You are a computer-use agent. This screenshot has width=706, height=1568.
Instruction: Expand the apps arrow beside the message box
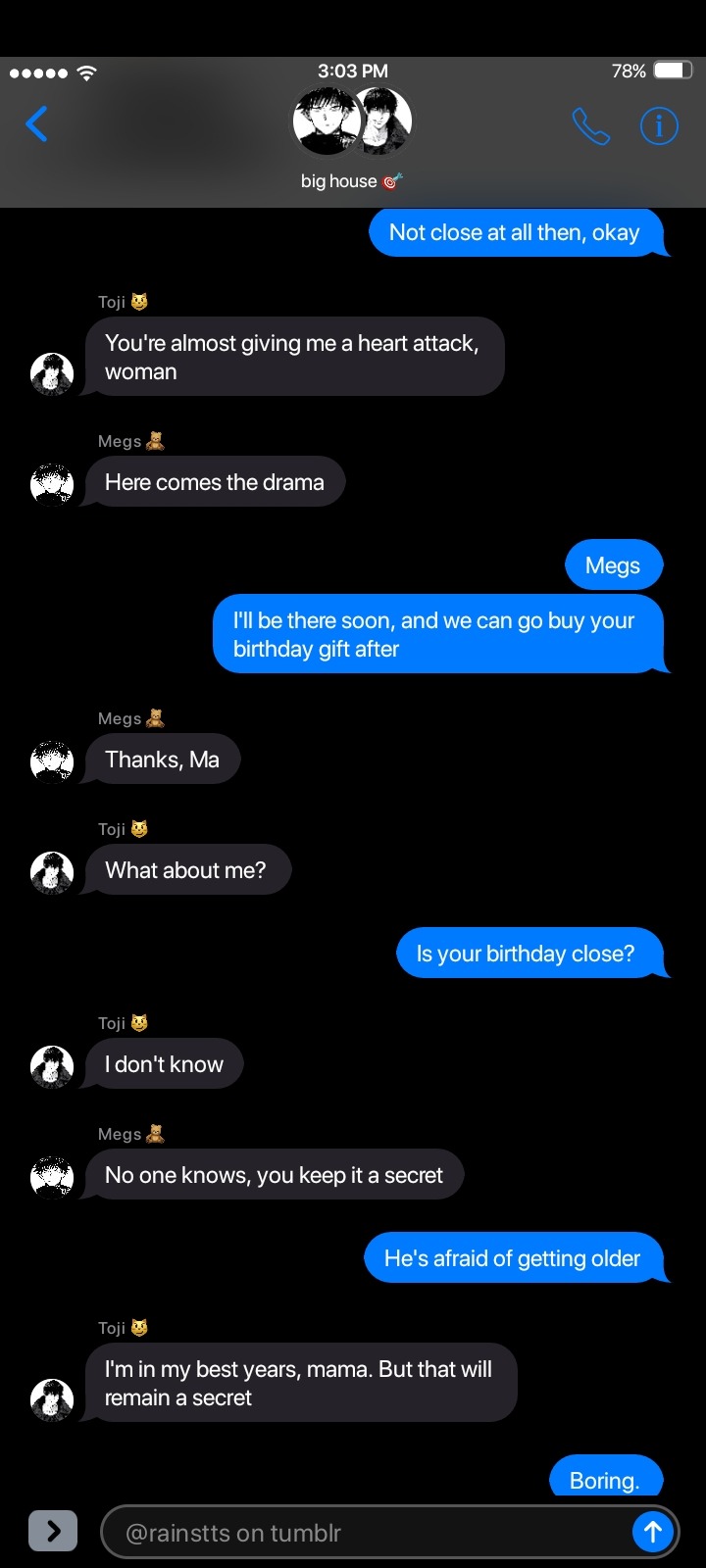[x=53, y=1531]
